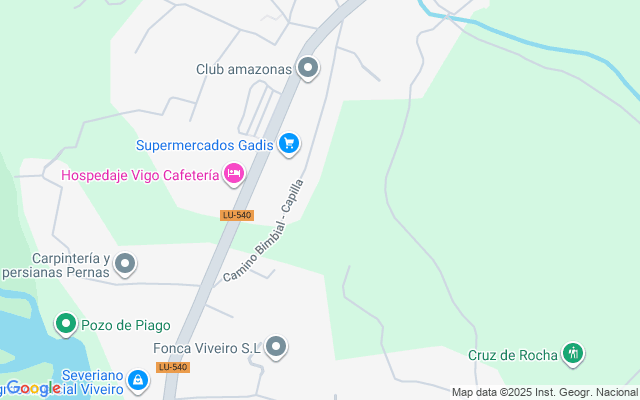Screen dimensions: 640x400
Task: Open the Fonca Viveiro S.L marker
Action: point(277,347)
